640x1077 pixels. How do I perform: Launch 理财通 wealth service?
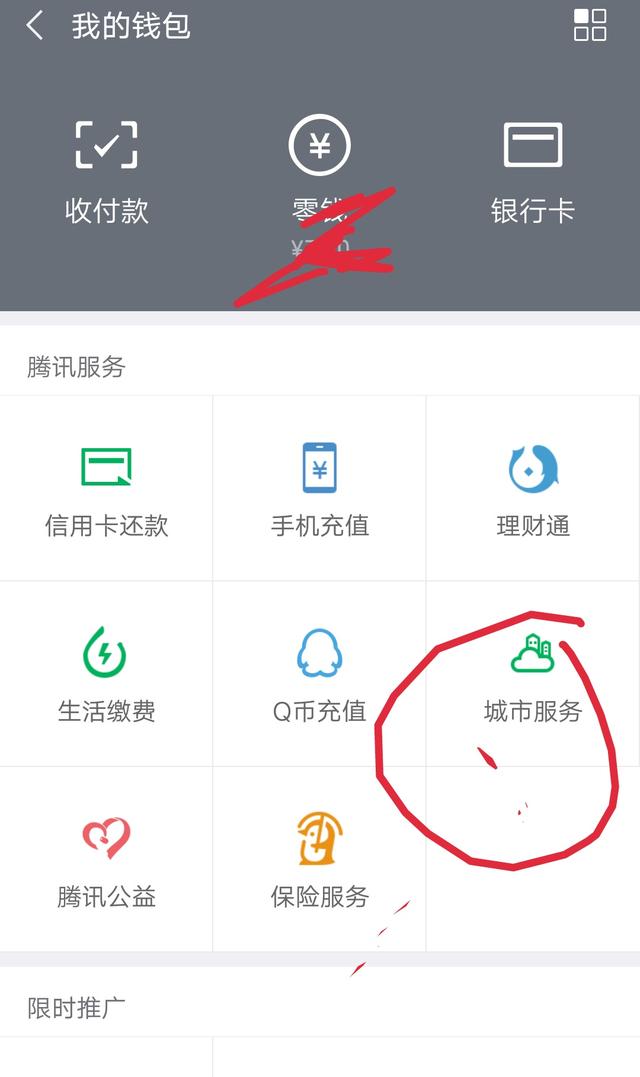(x=533, y=489)
